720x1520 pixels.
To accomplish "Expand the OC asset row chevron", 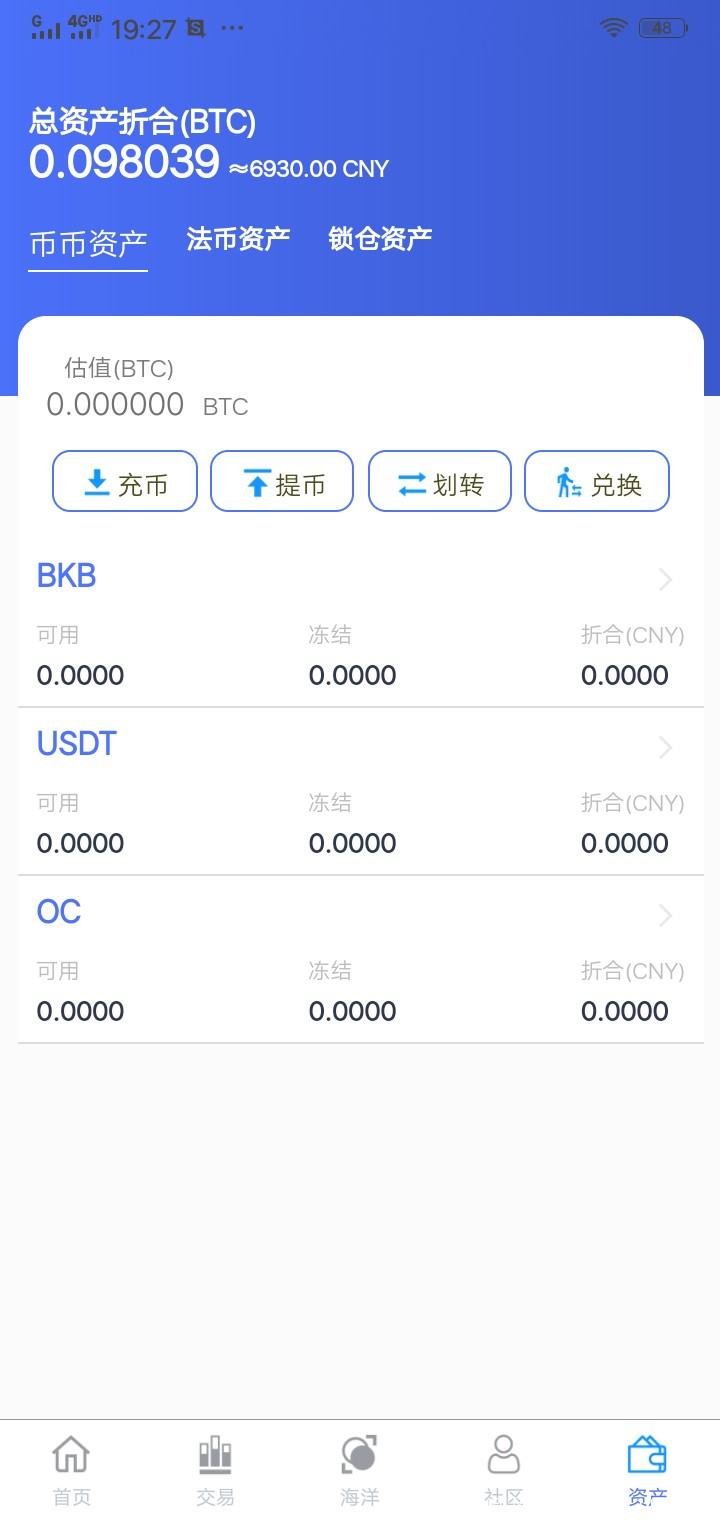I will click(665, 916).
